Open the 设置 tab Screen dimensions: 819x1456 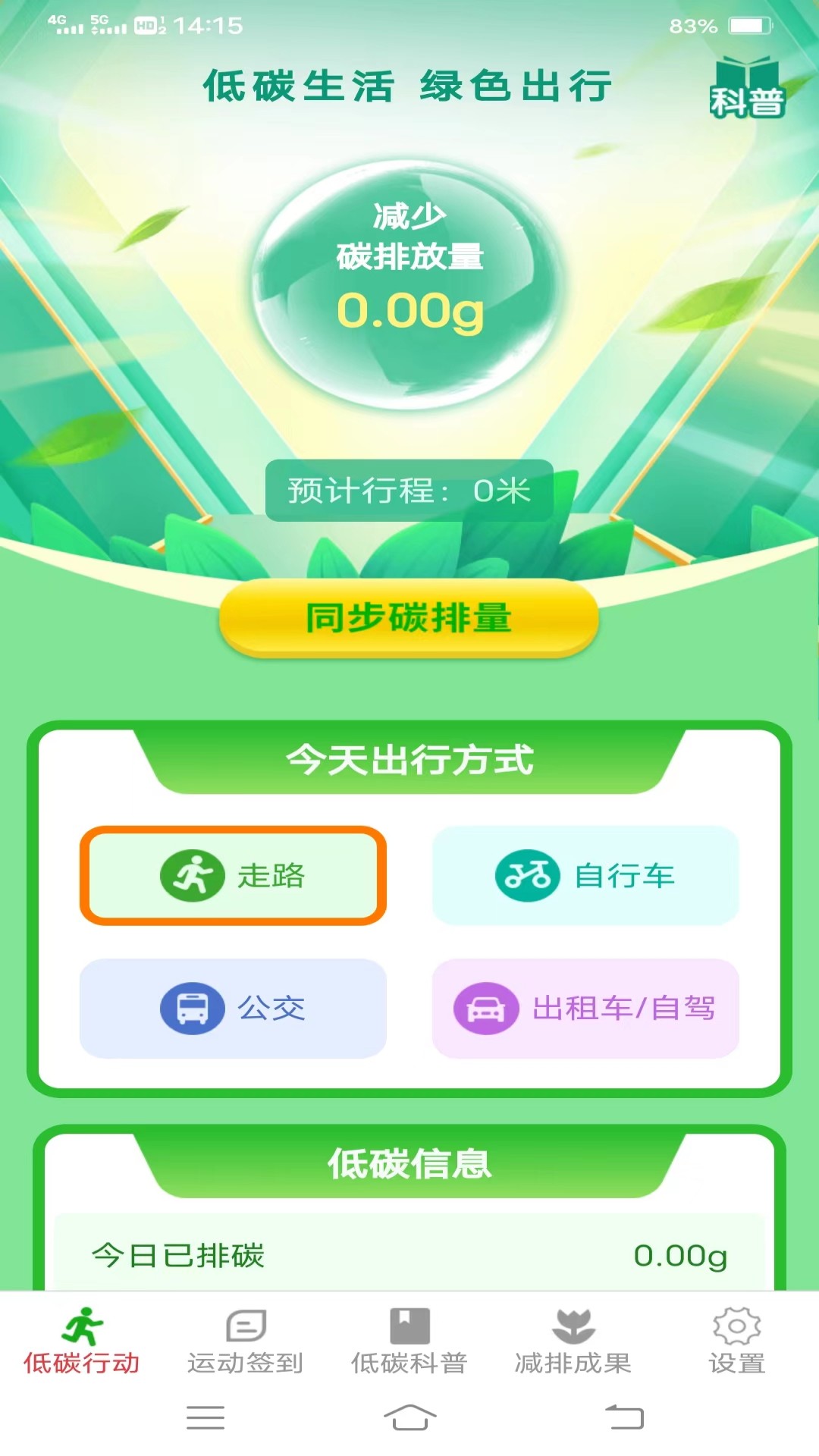tap(737, 1341)
